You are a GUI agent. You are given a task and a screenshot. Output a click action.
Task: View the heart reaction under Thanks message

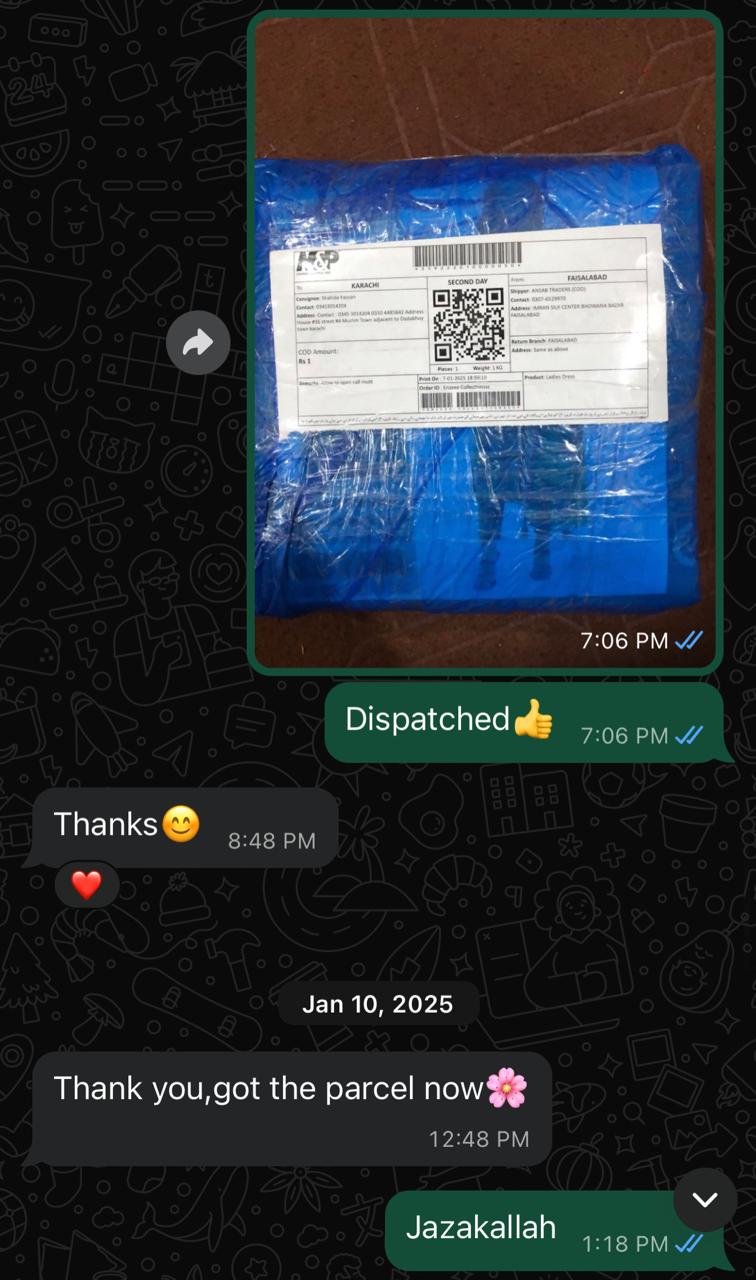87,885
